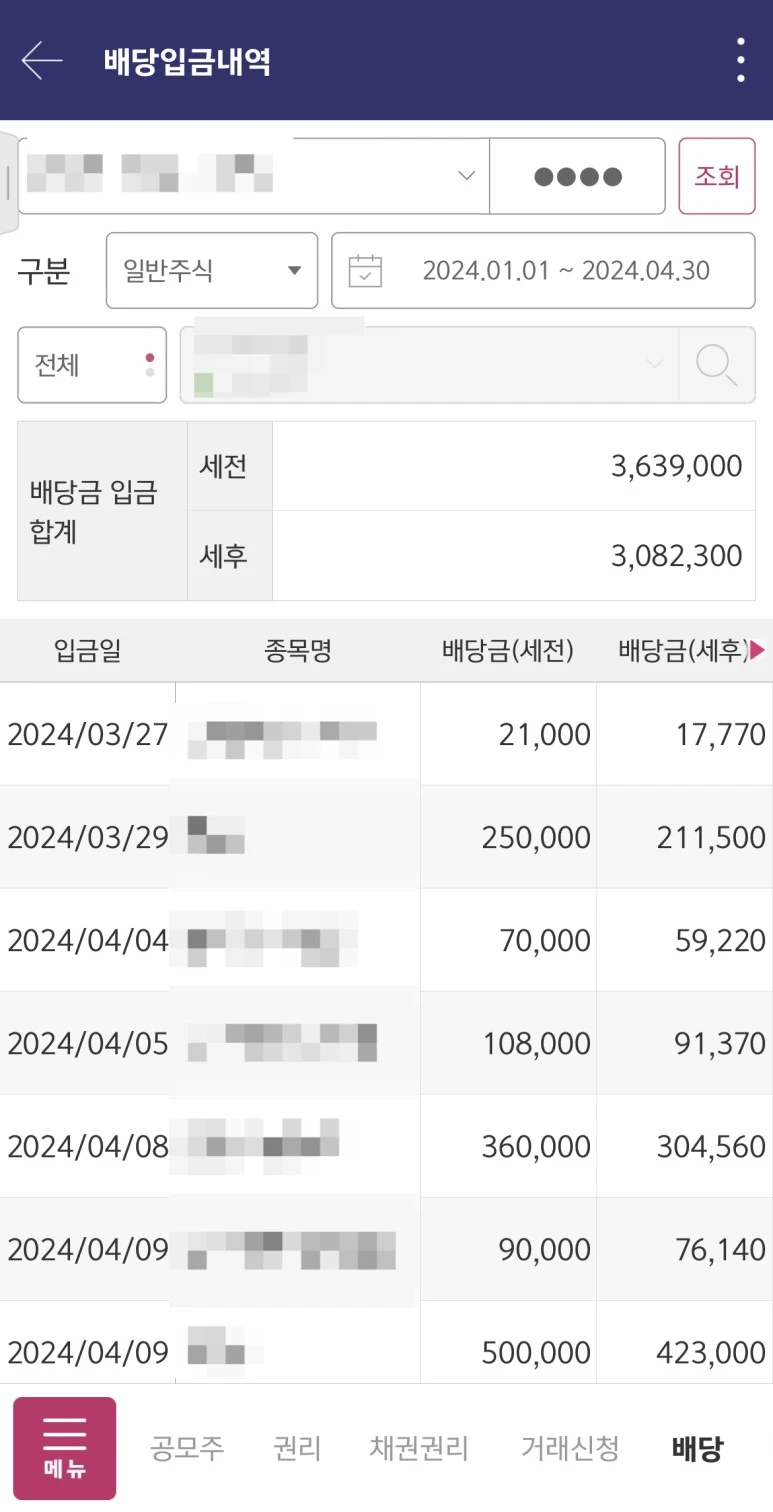Tap the pink arrow to show more columns
This screenshot has height=1512, width=773.
pos(757,651)
